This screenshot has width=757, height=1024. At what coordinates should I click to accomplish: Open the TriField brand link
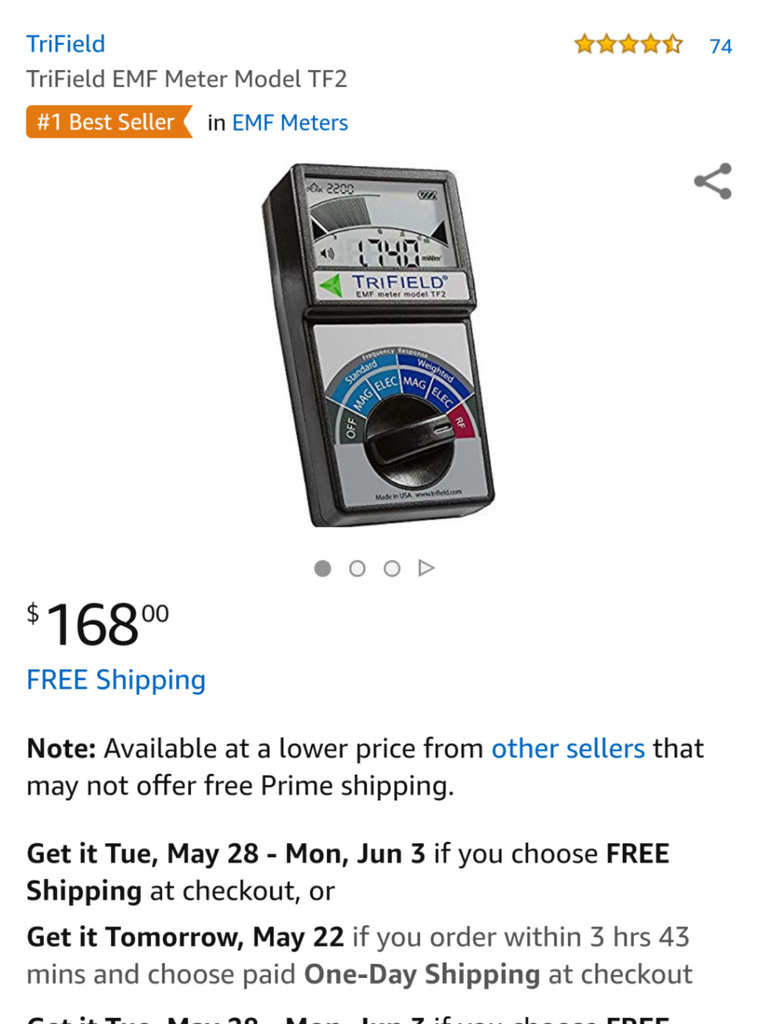pos(65,44)
